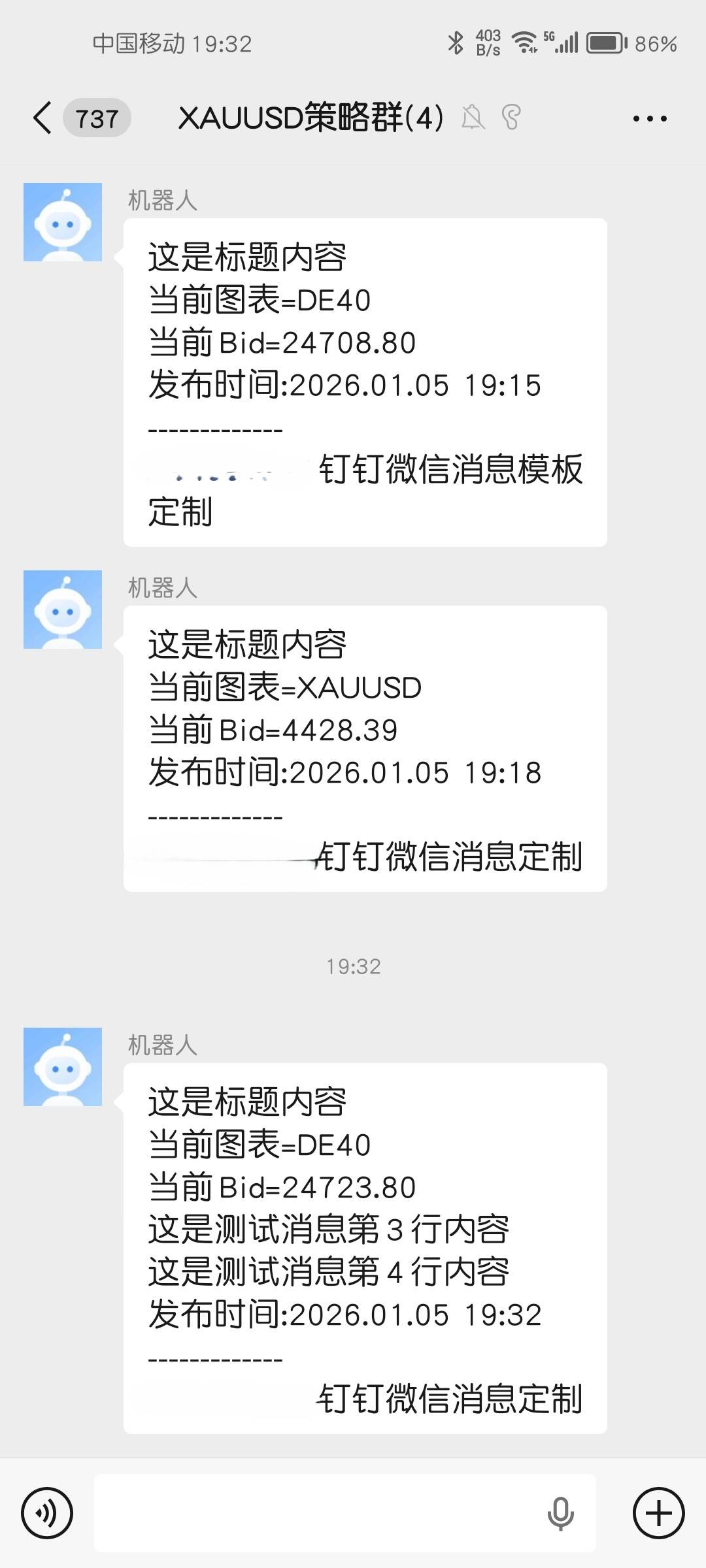Tap the 19:32 timestamp divider
The height and width of the screenshot is (1568, 706).
(353, 966)
